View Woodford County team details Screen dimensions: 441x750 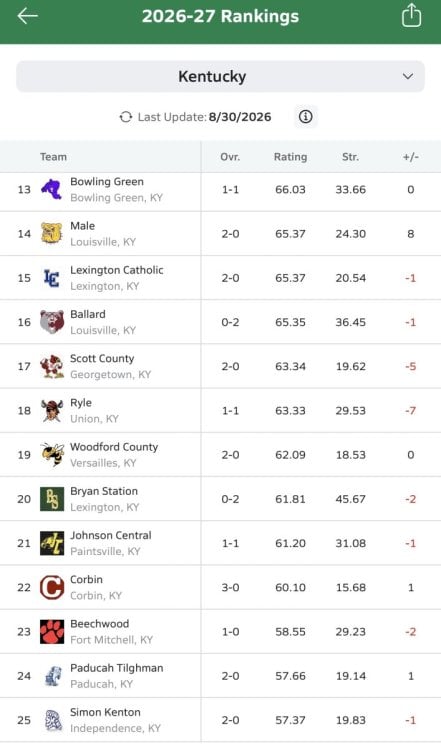click(x=220, y=455)
